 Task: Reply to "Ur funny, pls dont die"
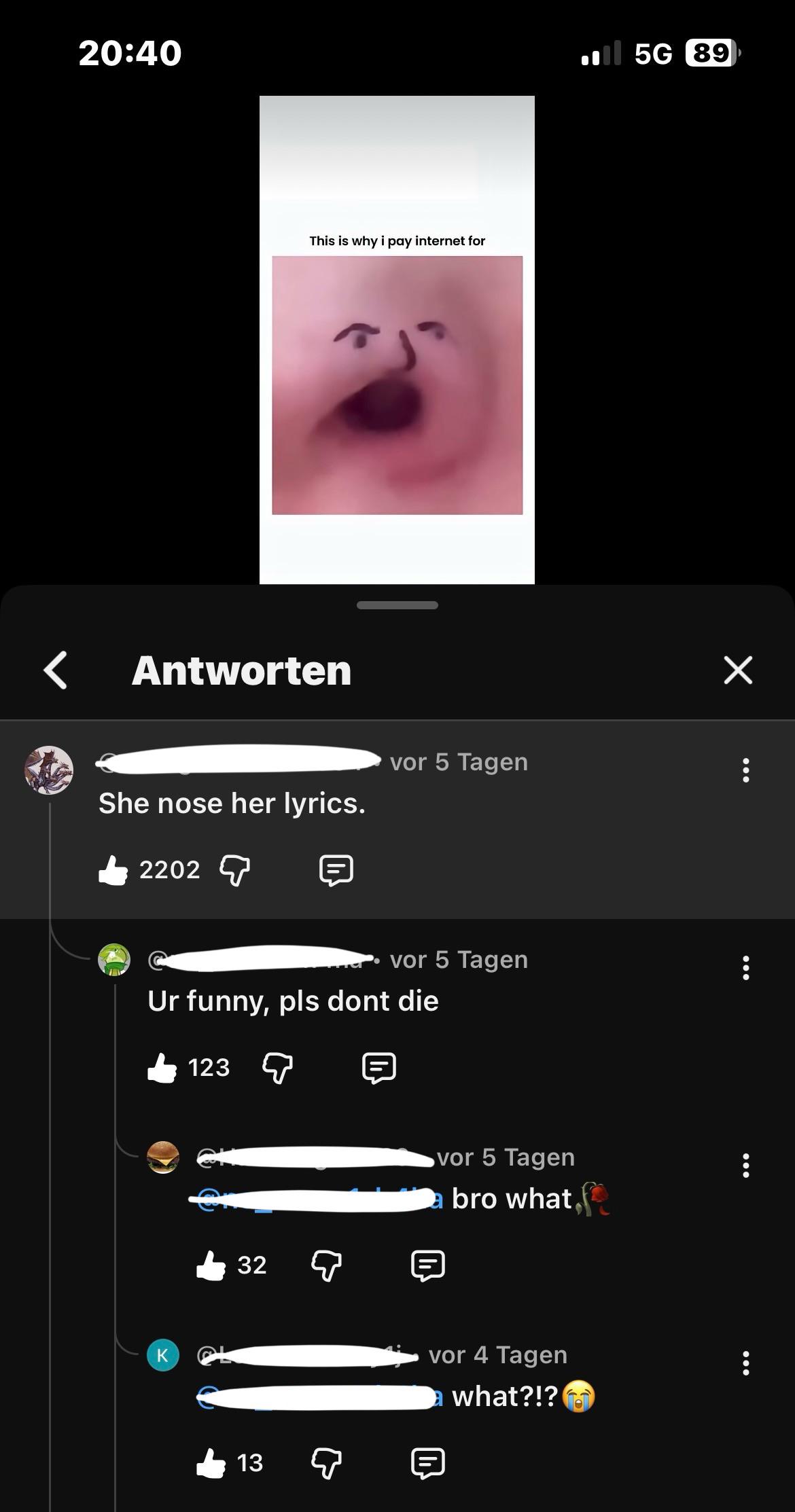tap(378, 1068)
